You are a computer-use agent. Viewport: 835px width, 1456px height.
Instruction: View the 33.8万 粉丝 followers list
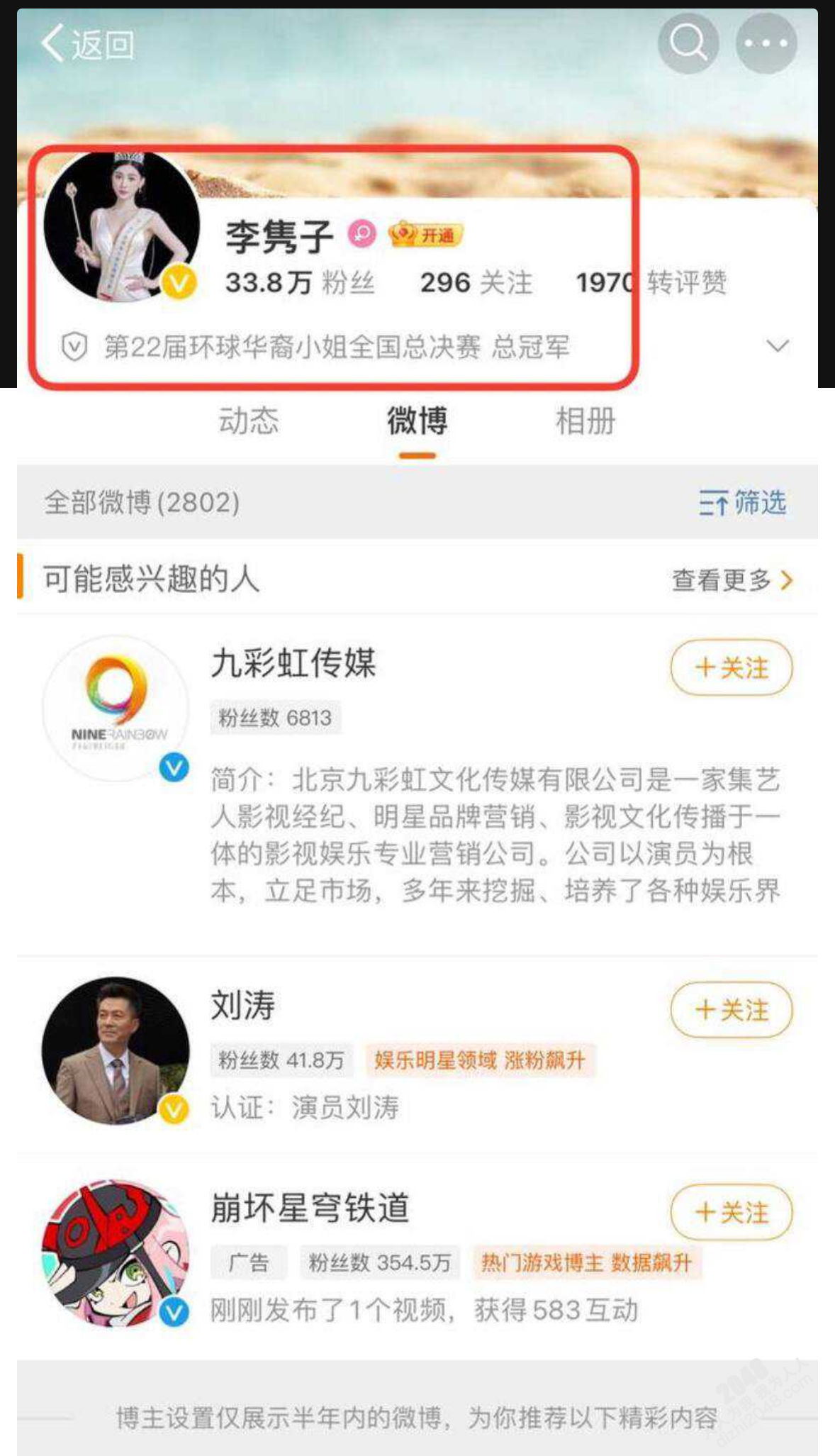point(299,282)
